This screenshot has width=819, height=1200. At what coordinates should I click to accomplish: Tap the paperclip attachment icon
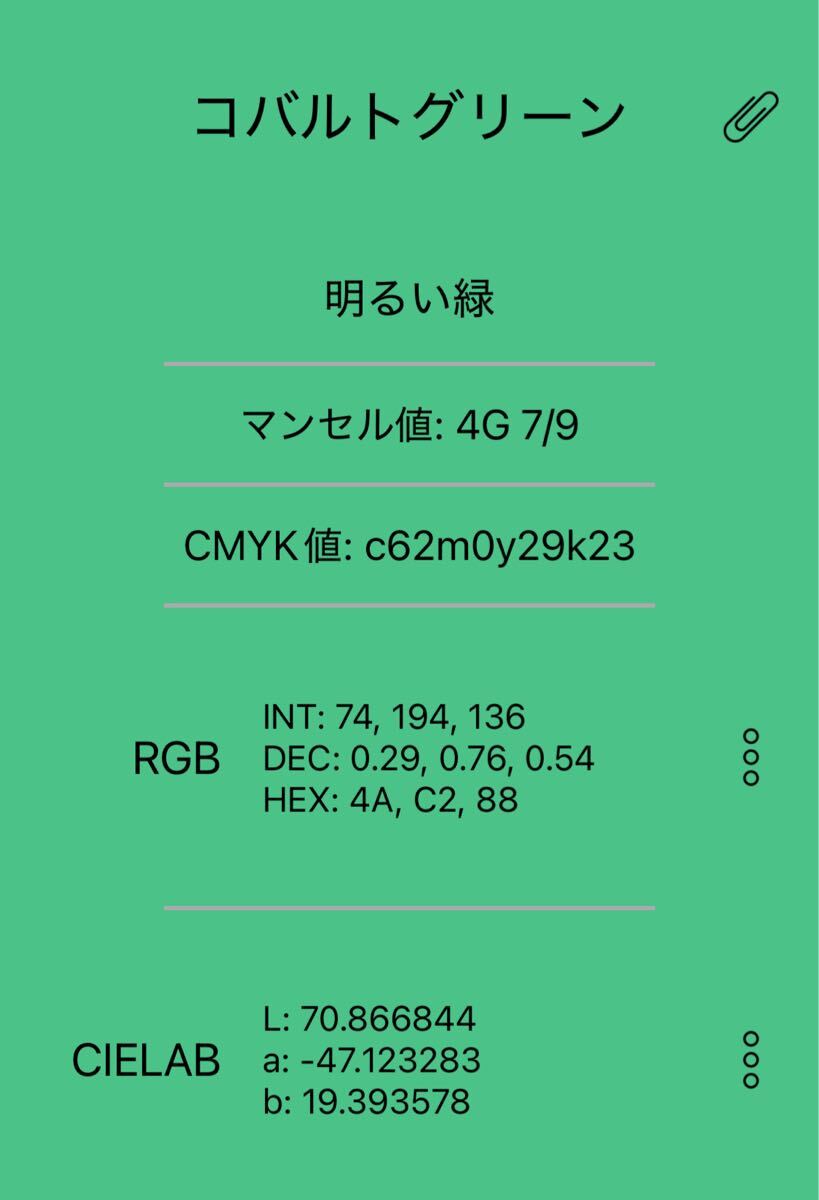(750, 117)
